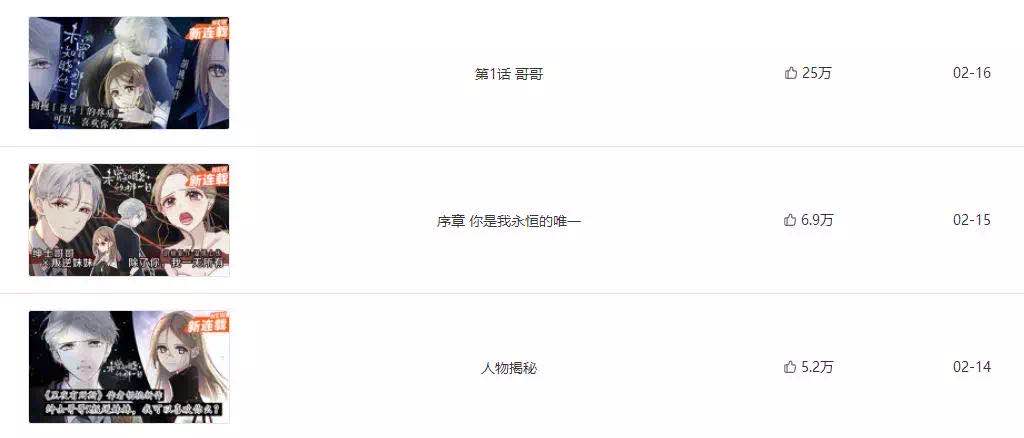Open the chapter 人物揭秘

[x=509, y=368]
